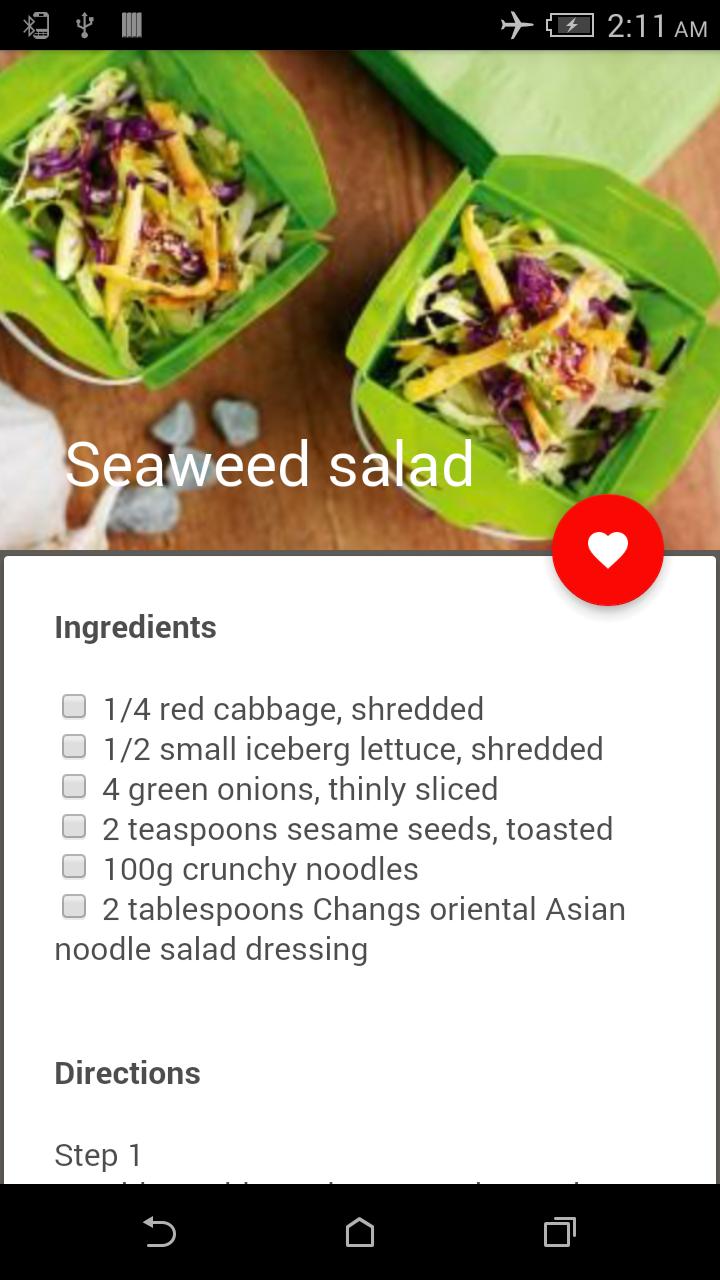Check off the Changs salad dressing ingredient
Image resolution: width=720 pixels, height=1280 pixels.
73,906
